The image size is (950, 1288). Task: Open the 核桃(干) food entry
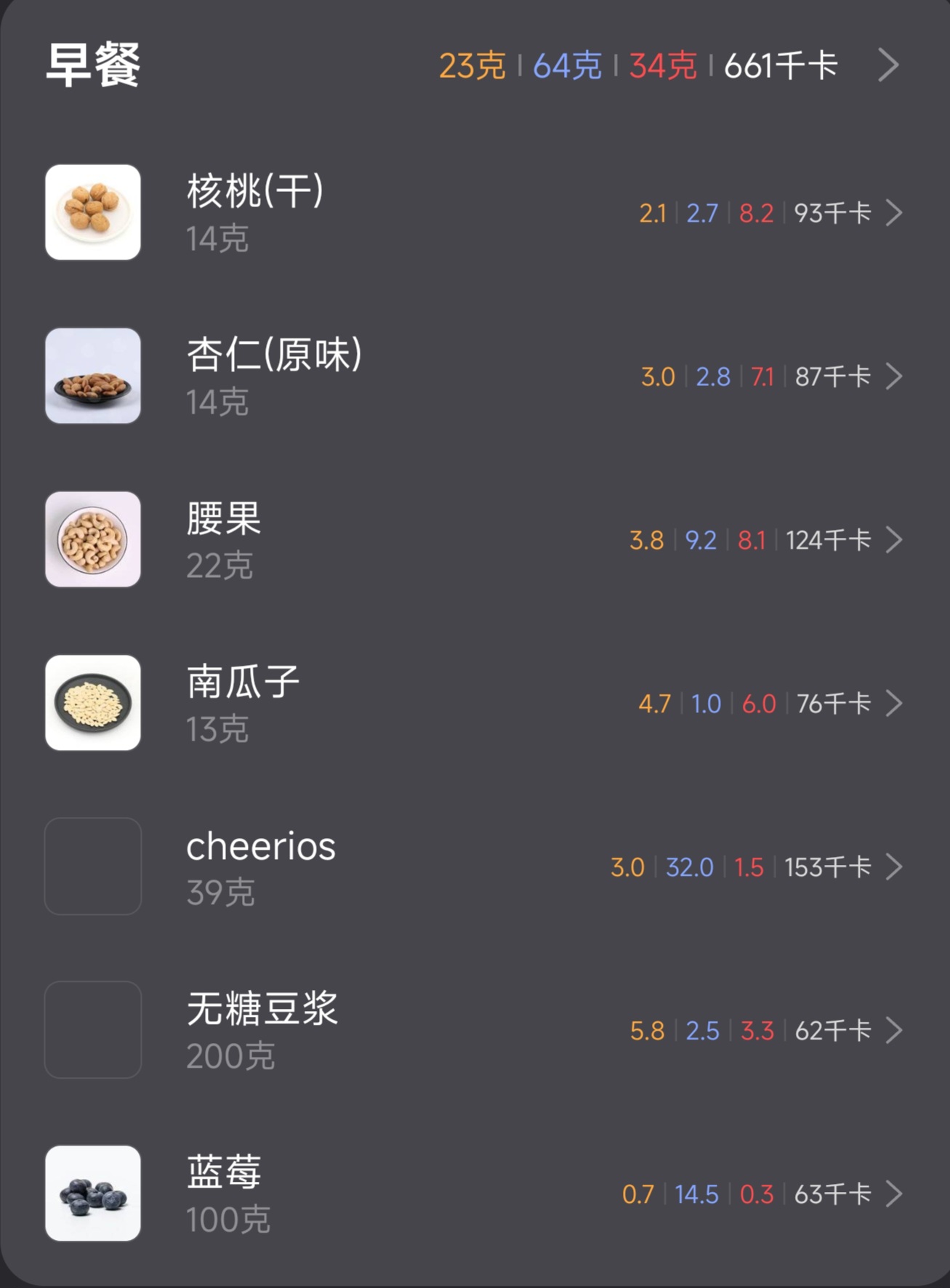click(254, 212)
